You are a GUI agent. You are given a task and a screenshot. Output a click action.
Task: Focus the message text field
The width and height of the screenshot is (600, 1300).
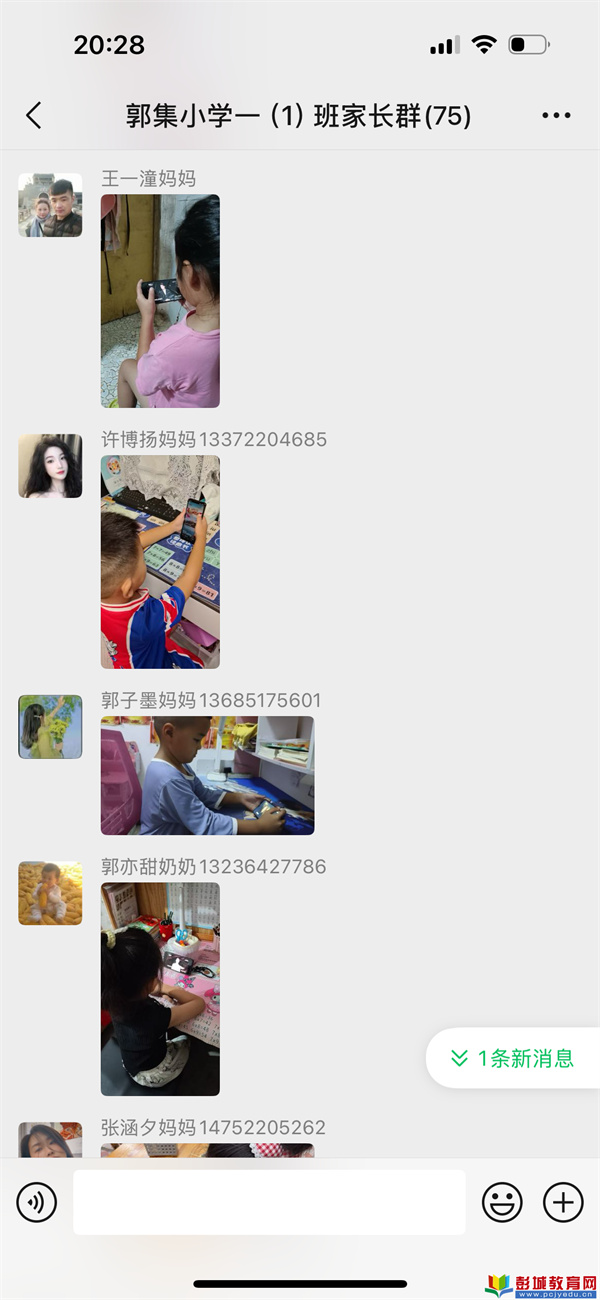click(x=269, y=1202)
